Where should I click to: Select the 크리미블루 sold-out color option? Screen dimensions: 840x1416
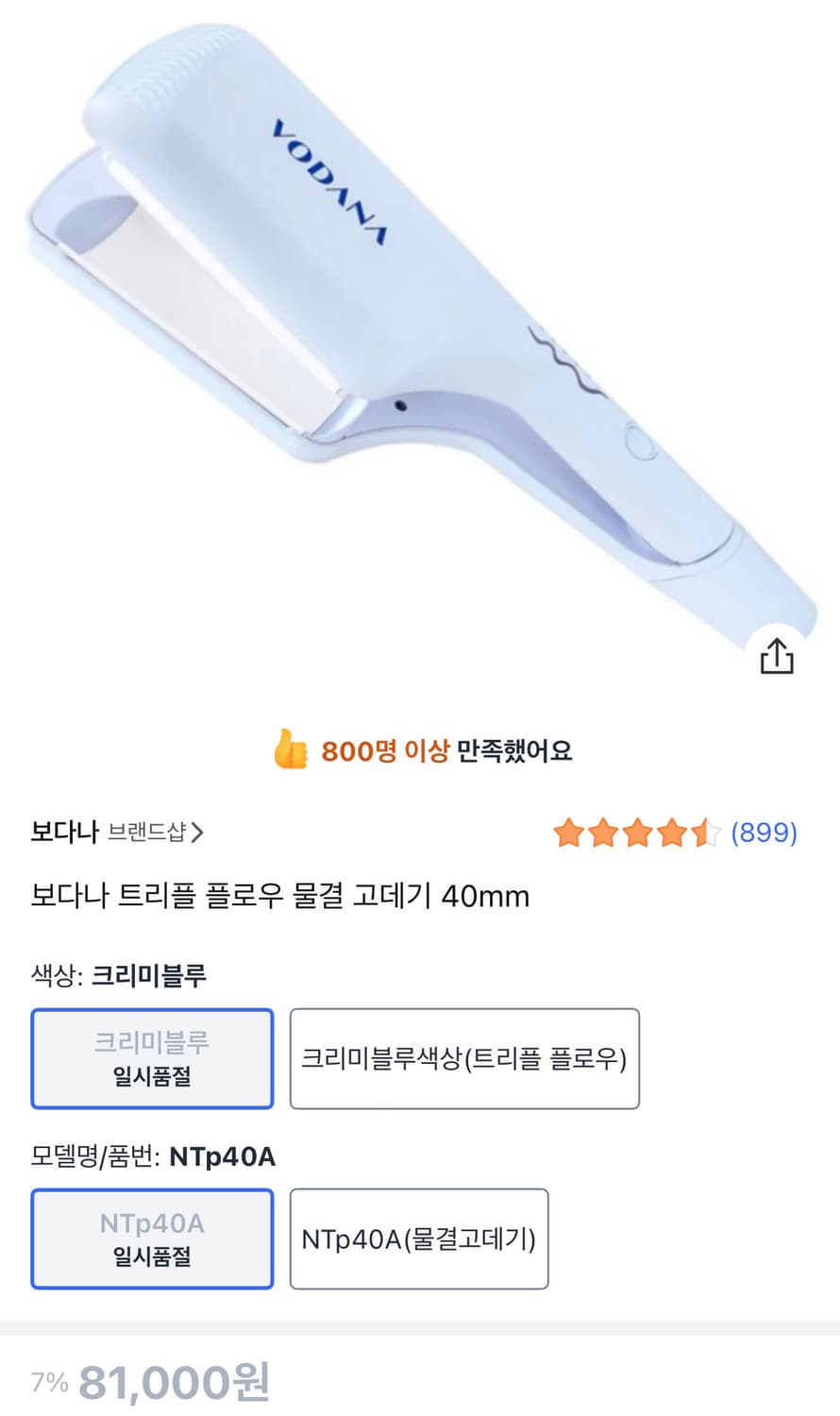[x=152, y=1058]
